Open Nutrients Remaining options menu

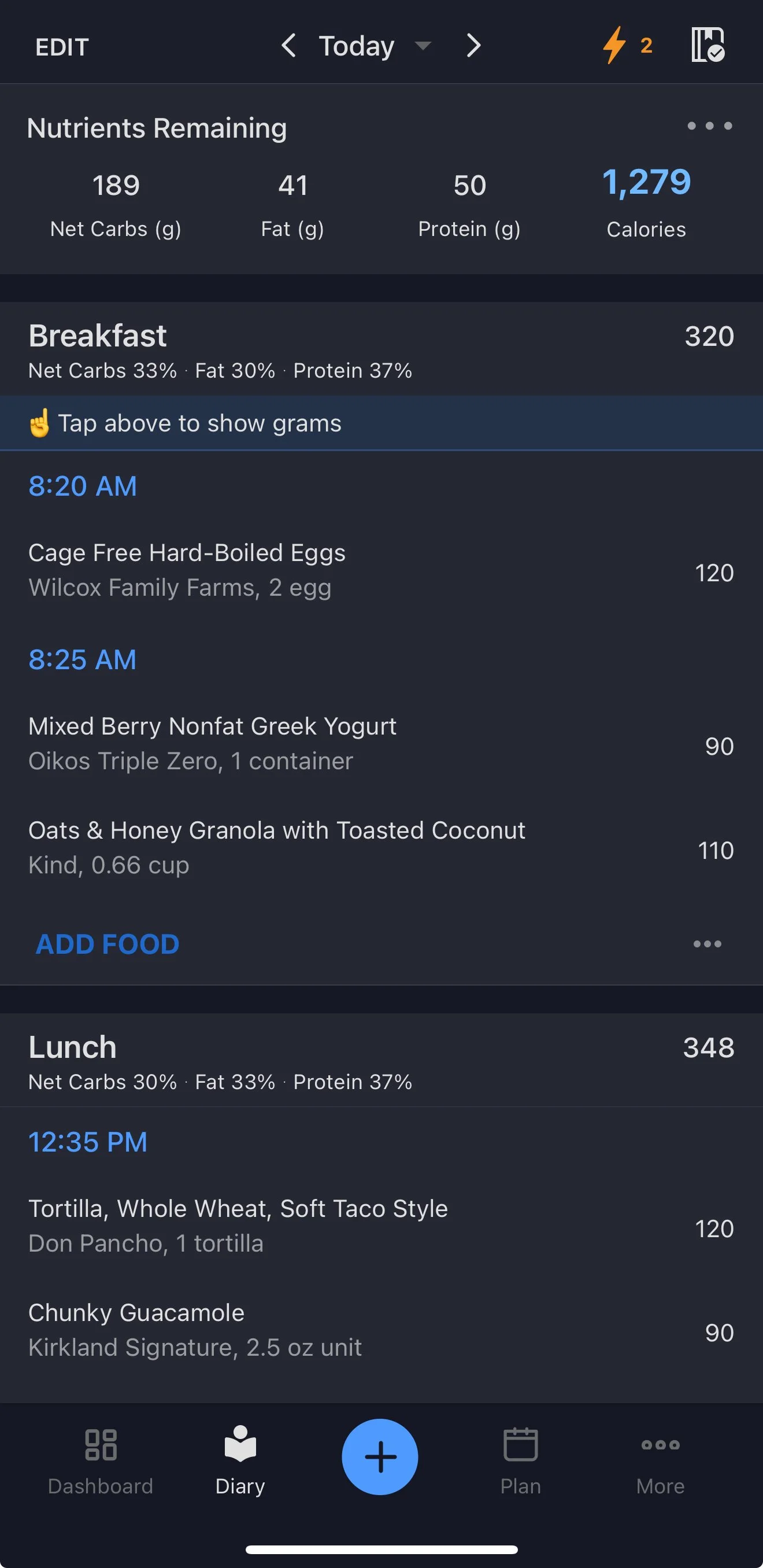click(709, 126)
